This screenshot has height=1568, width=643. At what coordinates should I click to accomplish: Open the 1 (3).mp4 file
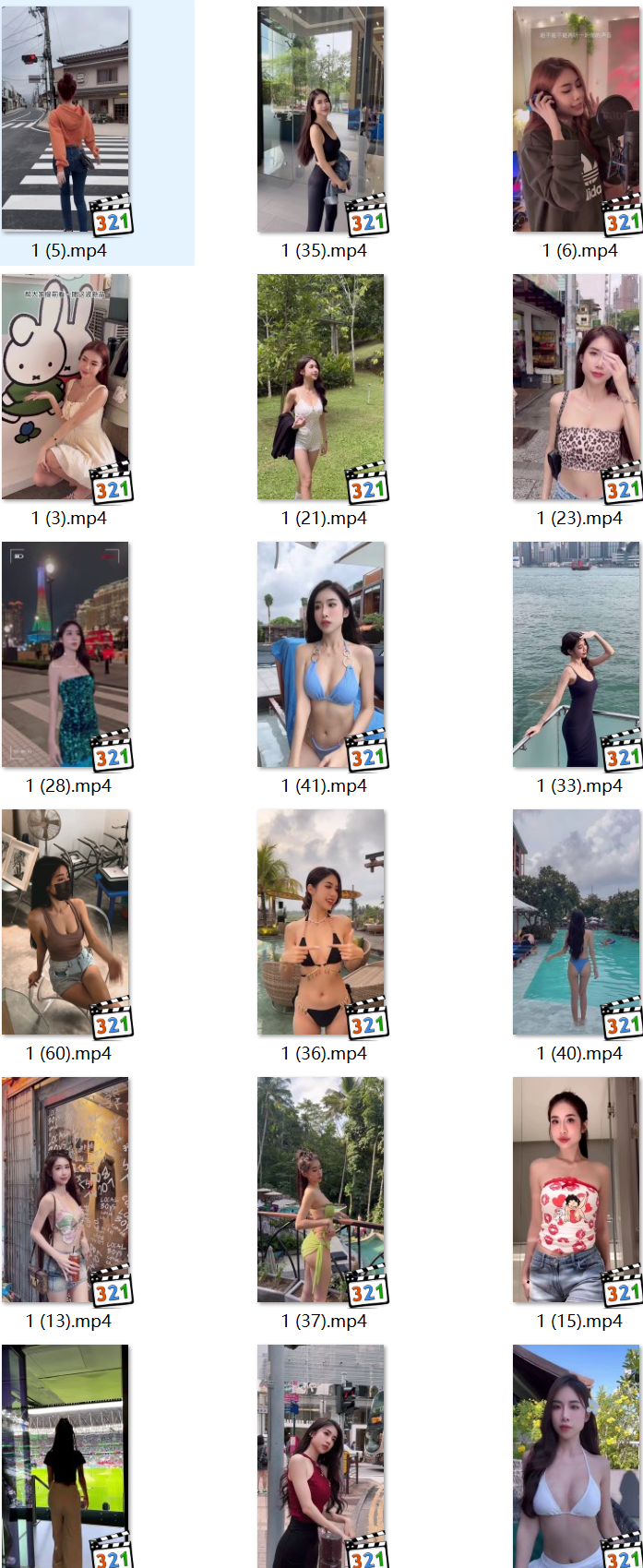65,388
